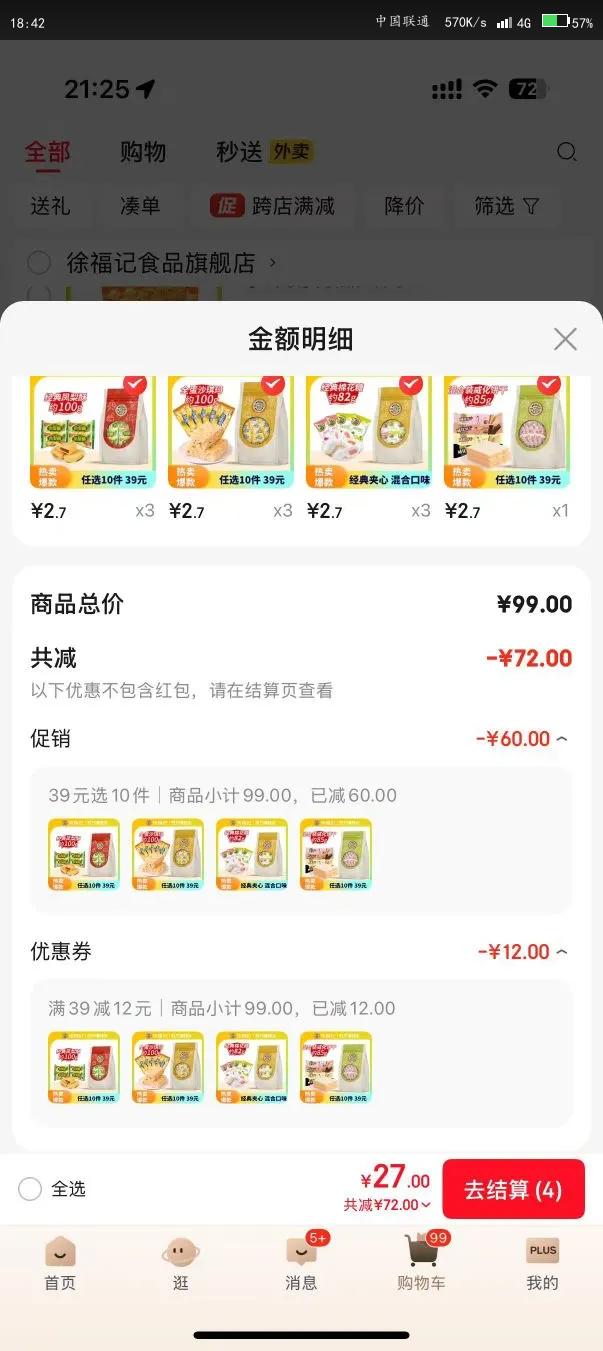
Task: Check the 全选 select-all circle
Action: pyautogui.click(x=30, y=1189)
